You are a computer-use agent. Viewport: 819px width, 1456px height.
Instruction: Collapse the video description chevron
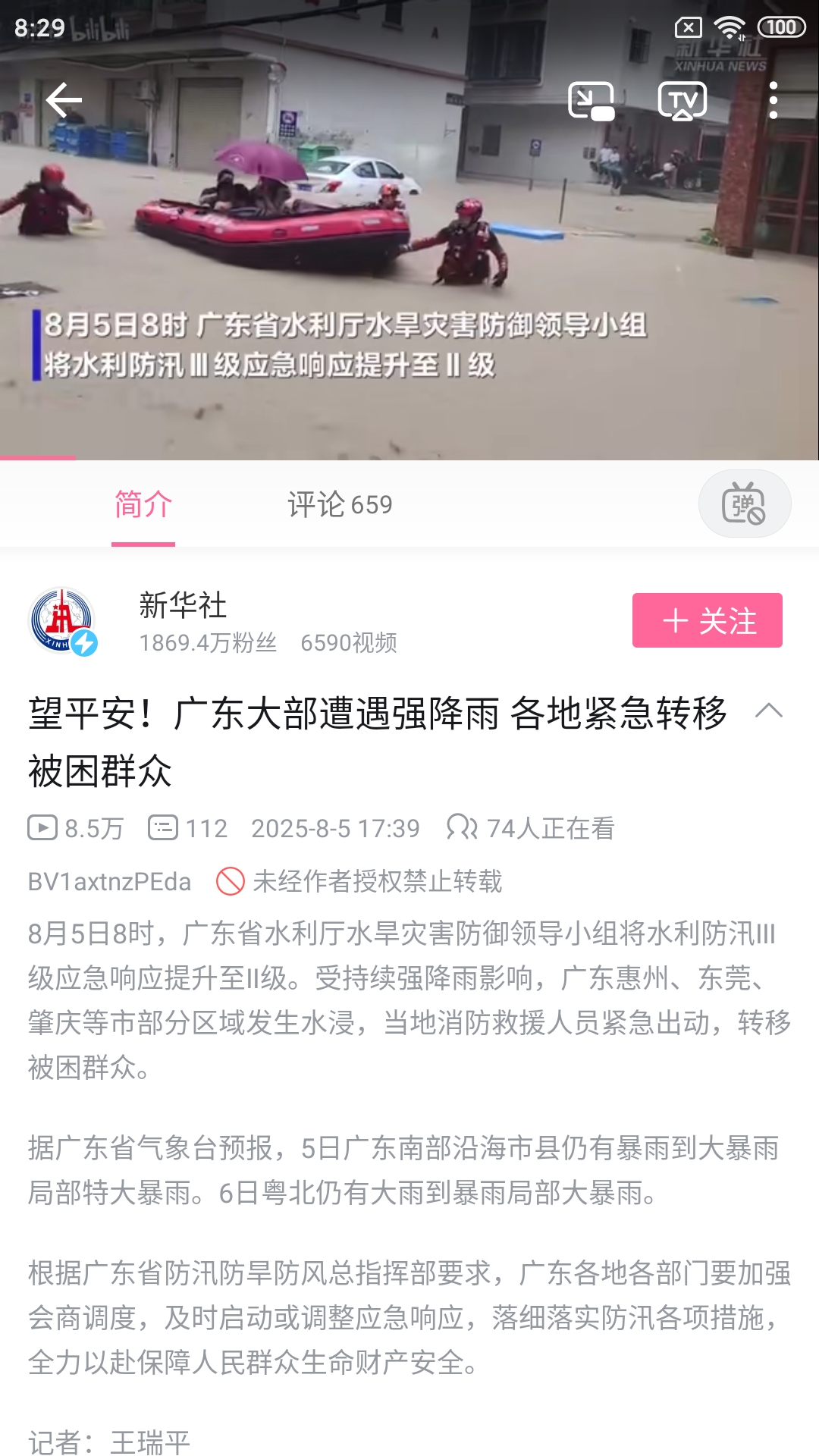coord(769,711)
